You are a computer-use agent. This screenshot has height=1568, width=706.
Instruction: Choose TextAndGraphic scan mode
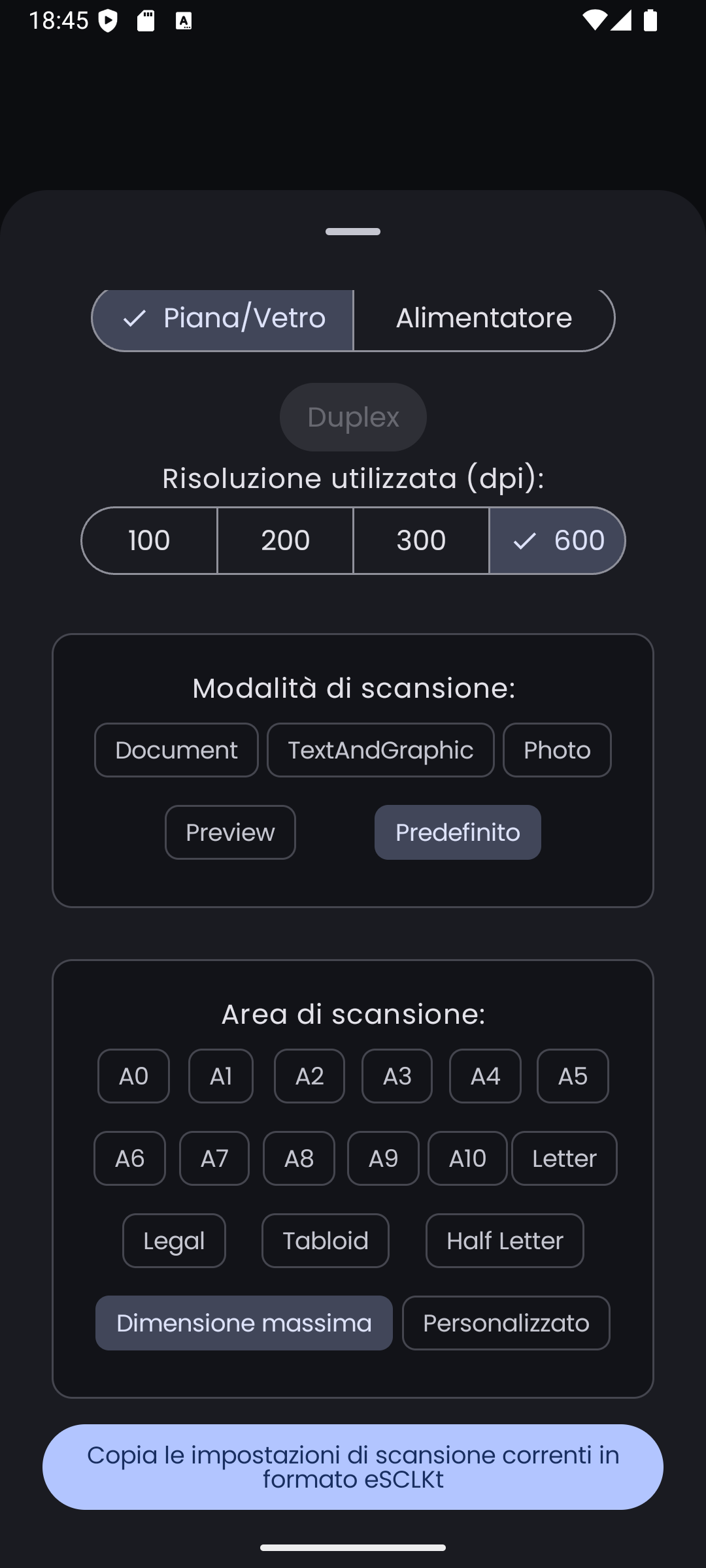tap(380, 750)
